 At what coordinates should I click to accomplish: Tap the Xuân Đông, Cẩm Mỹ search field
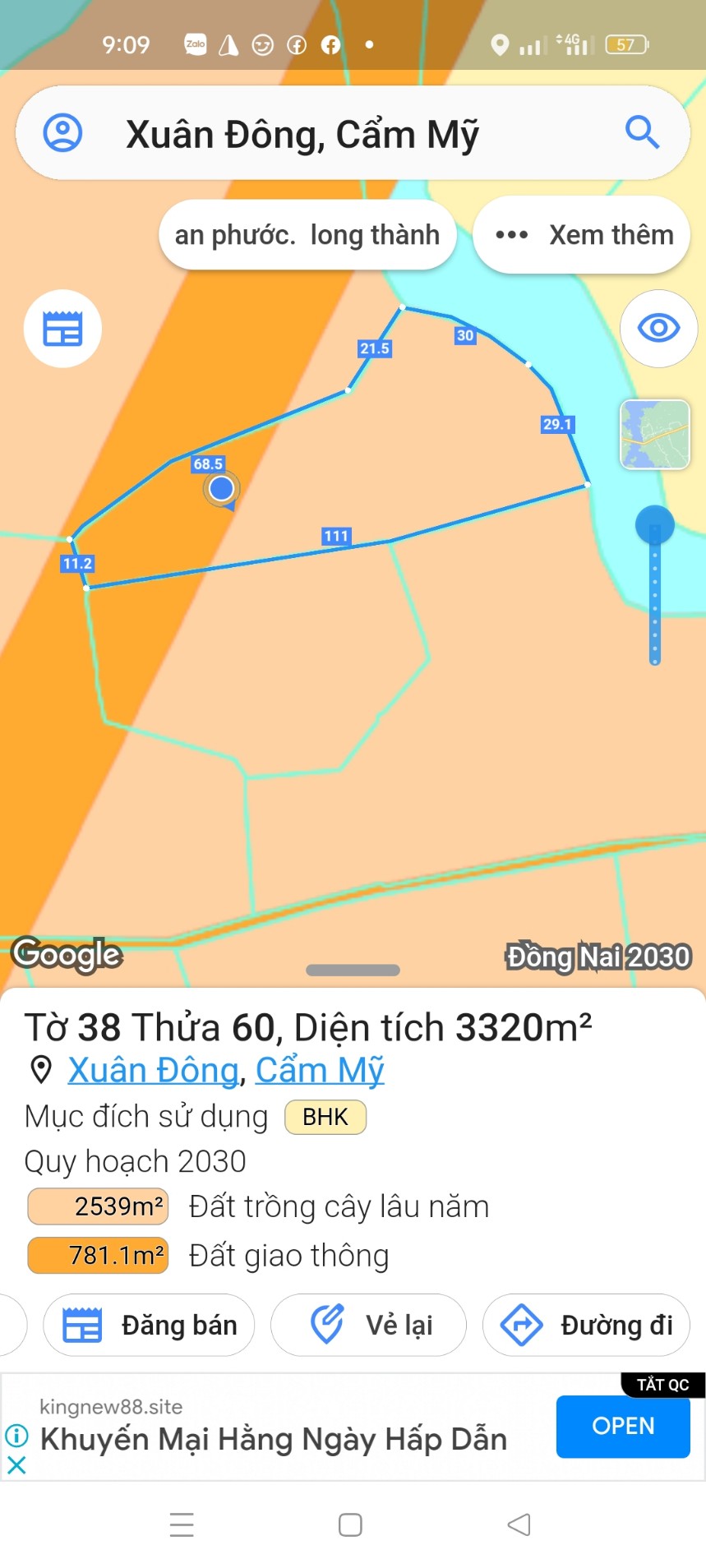tap(353, 133)
